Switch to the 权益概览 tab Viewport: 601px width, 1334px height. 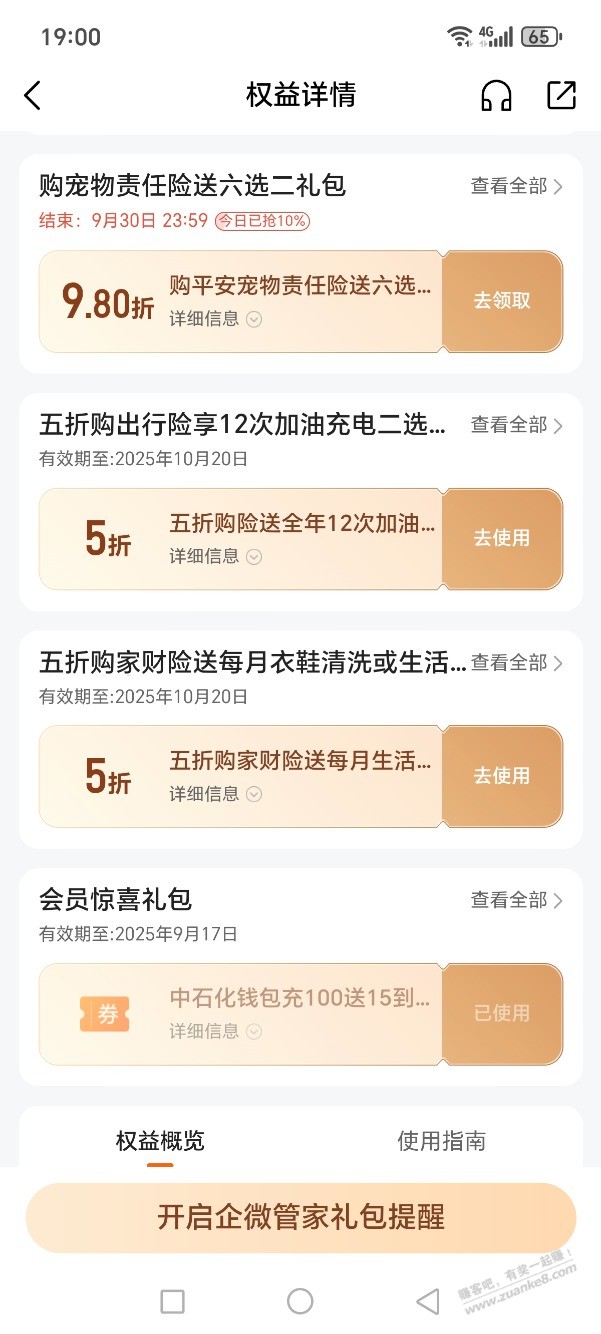coord(160,1141)
